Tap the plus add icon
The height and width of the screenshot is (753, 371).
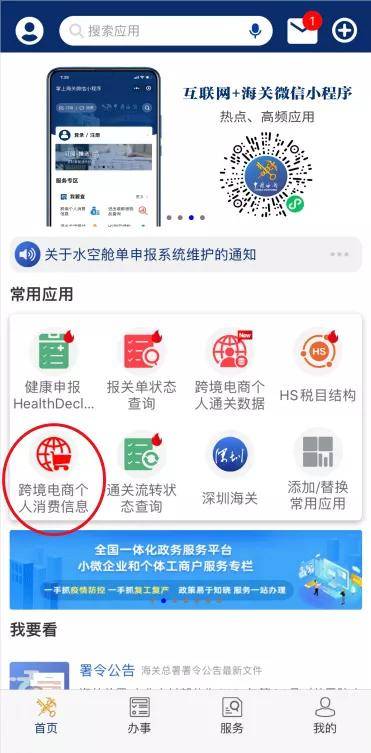click(x=345, y=31)
